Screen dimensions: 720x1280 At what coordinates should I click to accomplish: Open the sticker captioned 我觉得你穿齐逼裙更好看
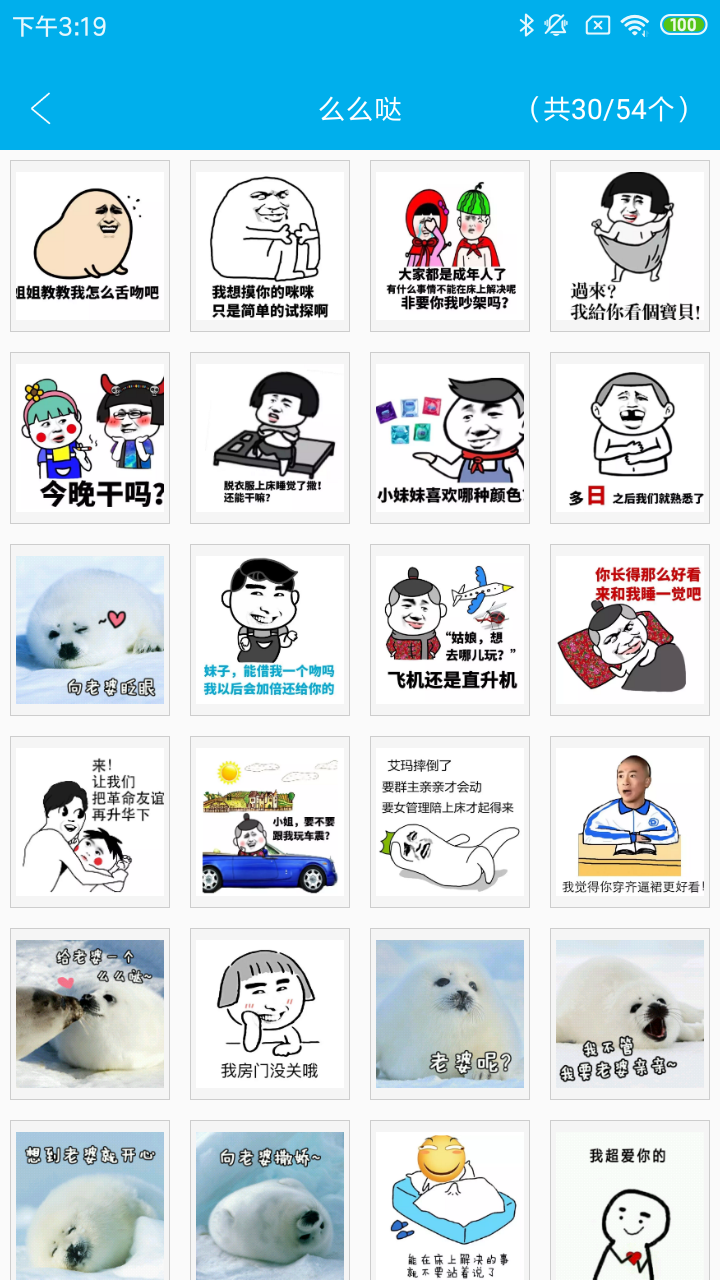630,822
